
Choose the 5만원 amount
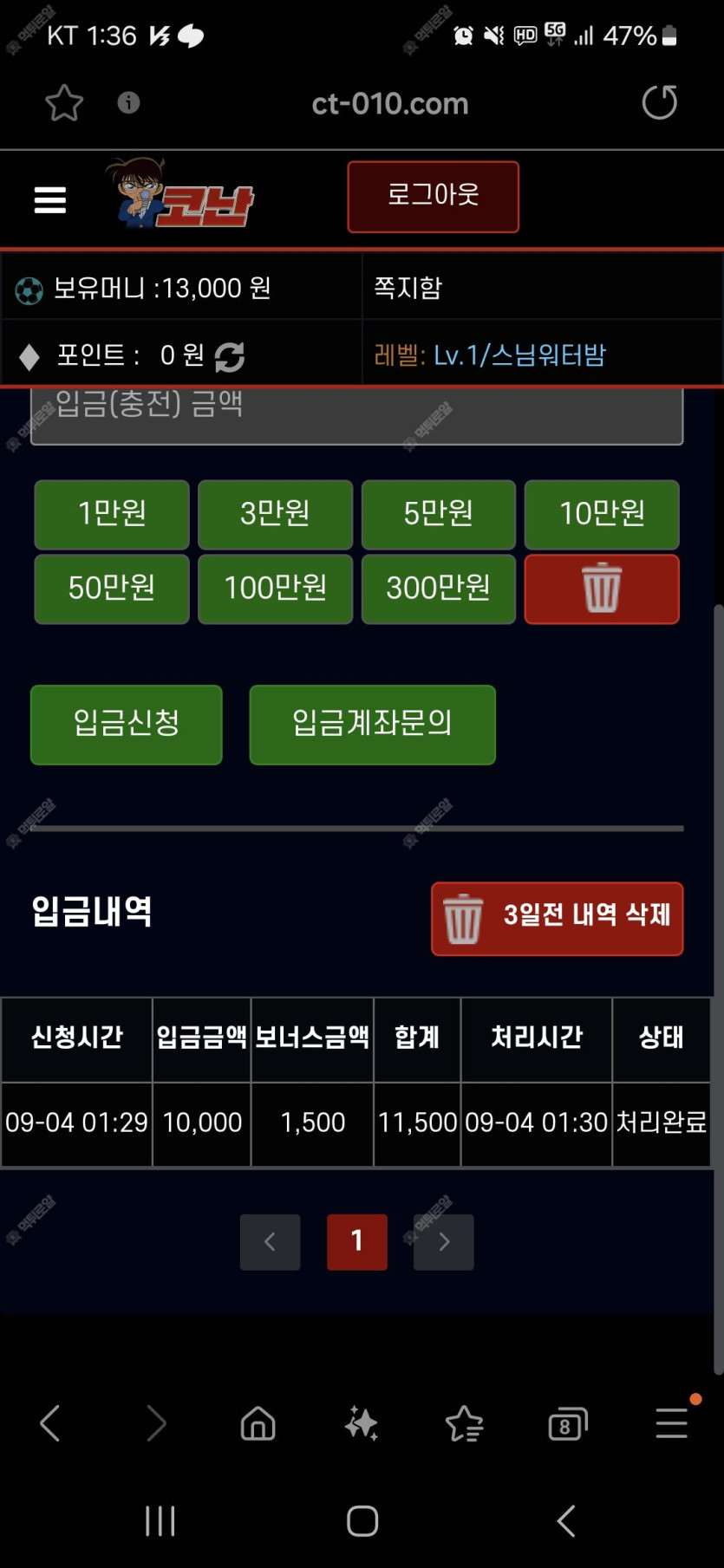coord(438,514)
